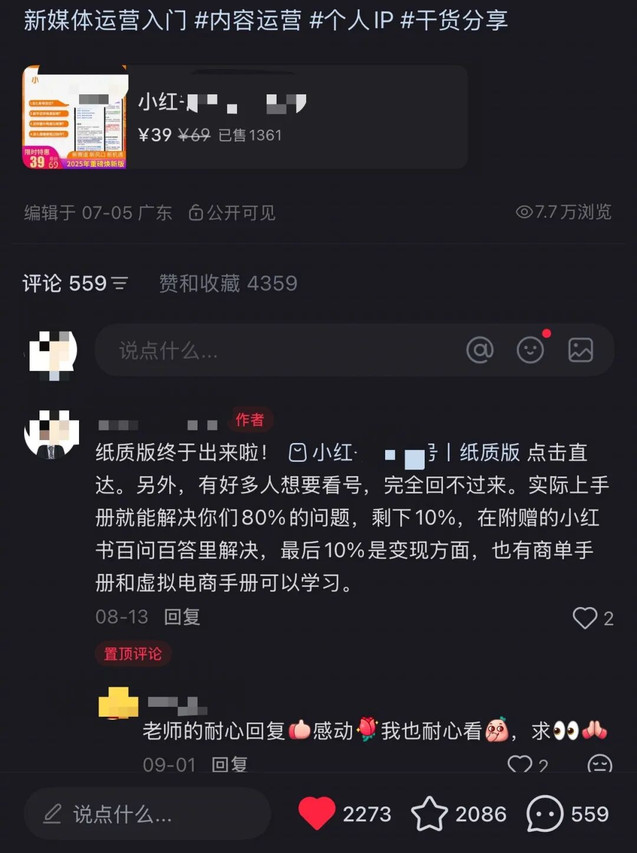This screenshot has width=637, height=853.
Task: Attach a picture to the comment
Action: [x=580, y=350]
